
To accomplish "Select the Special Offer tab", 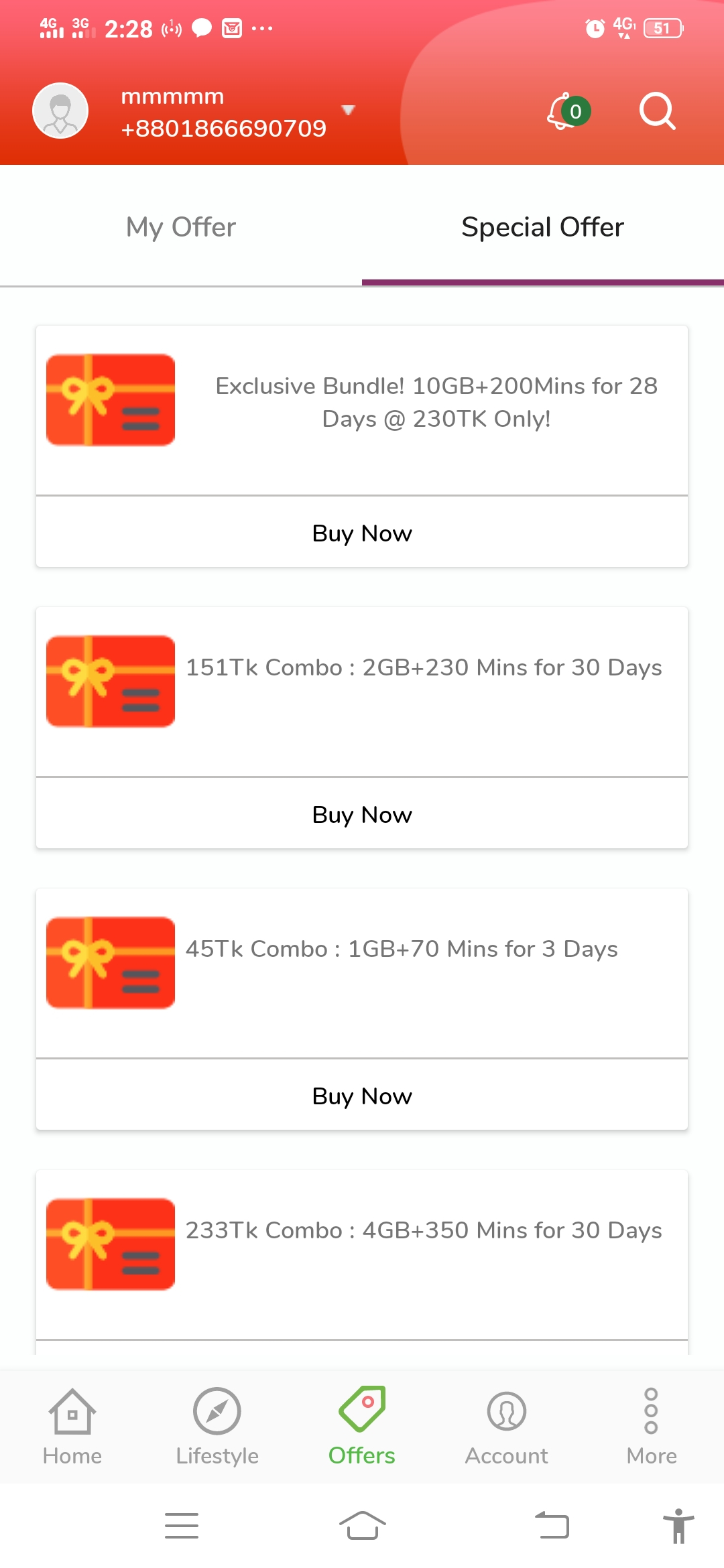I will click(x=543, y=227).
